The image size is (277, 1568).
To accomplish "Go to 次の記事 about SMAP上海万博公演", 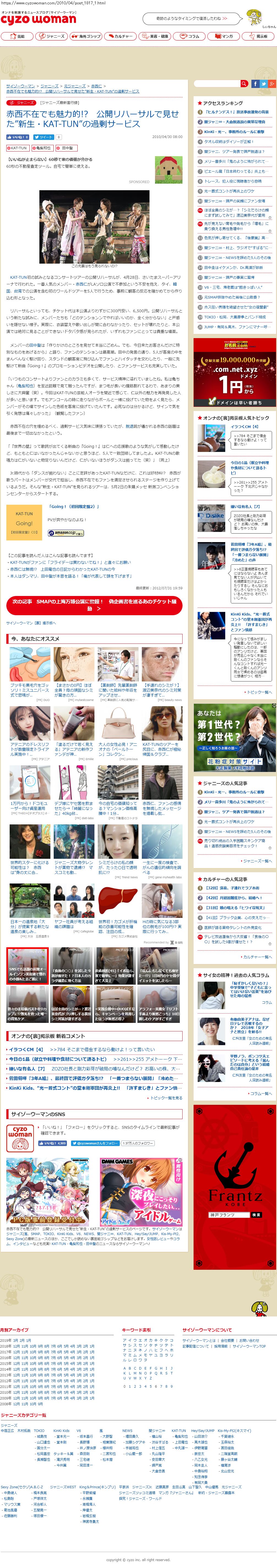I will point(94,604).
